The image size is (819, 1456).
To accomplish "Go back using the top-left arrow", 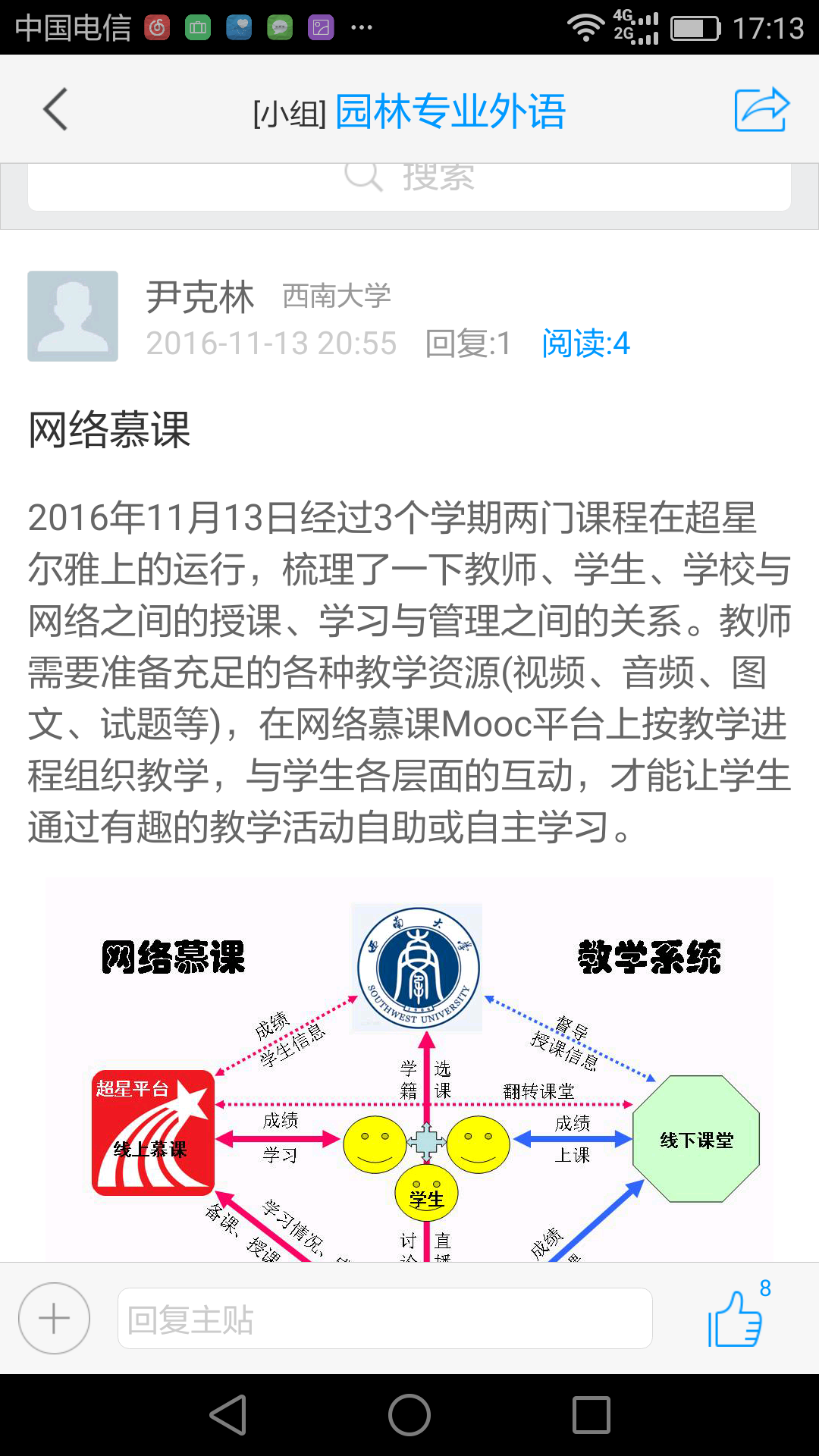I will click(55, 110).
